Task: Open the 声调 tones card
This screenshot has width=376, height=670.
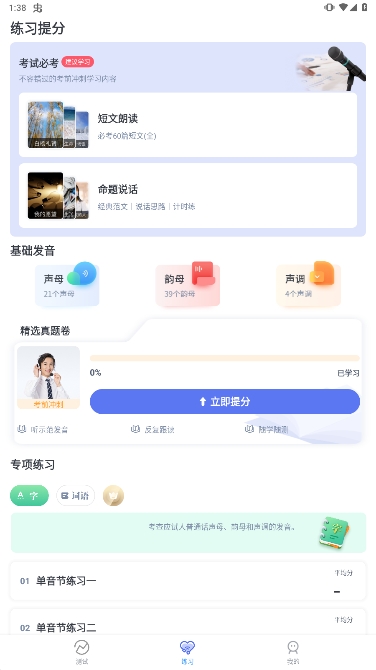Action: (308, 285)
